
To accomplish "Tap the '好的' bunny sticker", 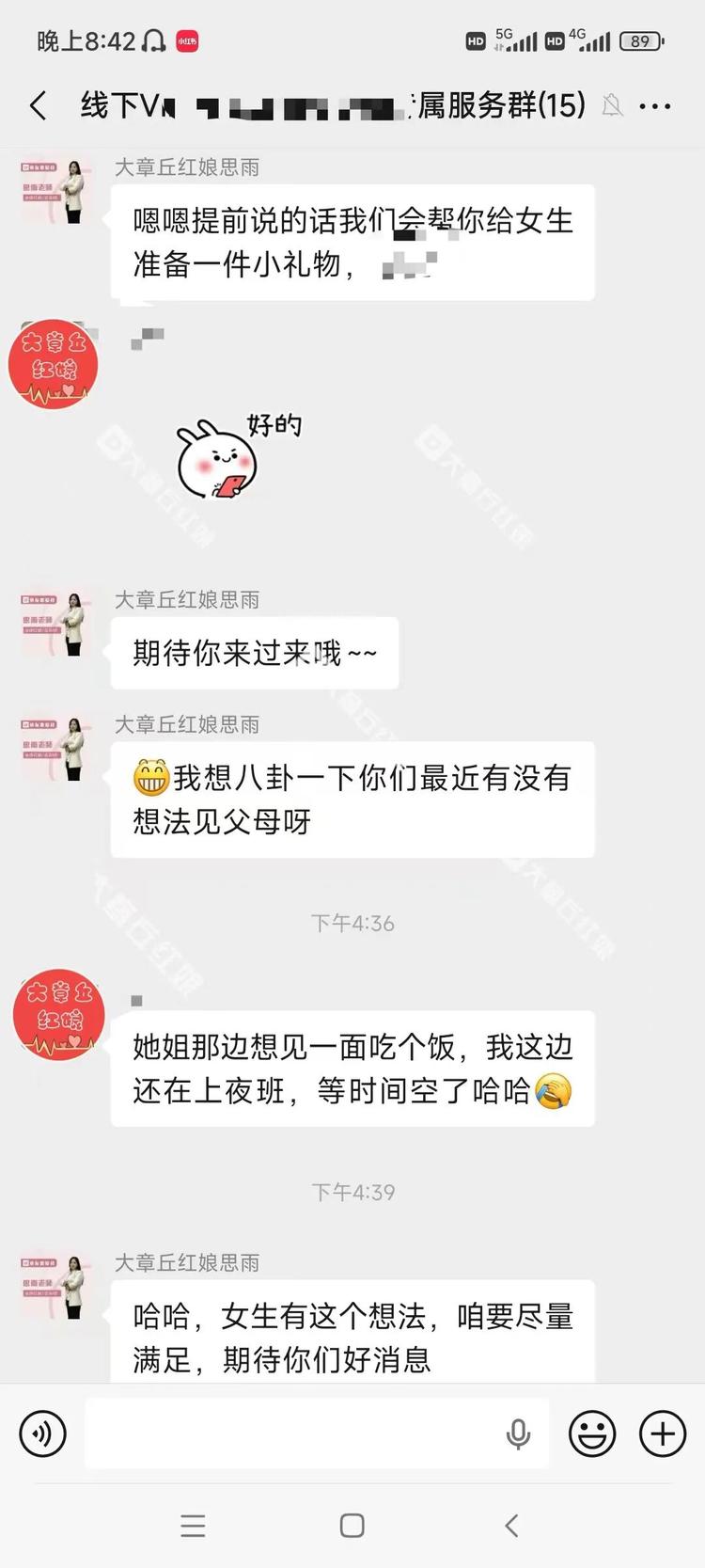I will pos(235,454).
